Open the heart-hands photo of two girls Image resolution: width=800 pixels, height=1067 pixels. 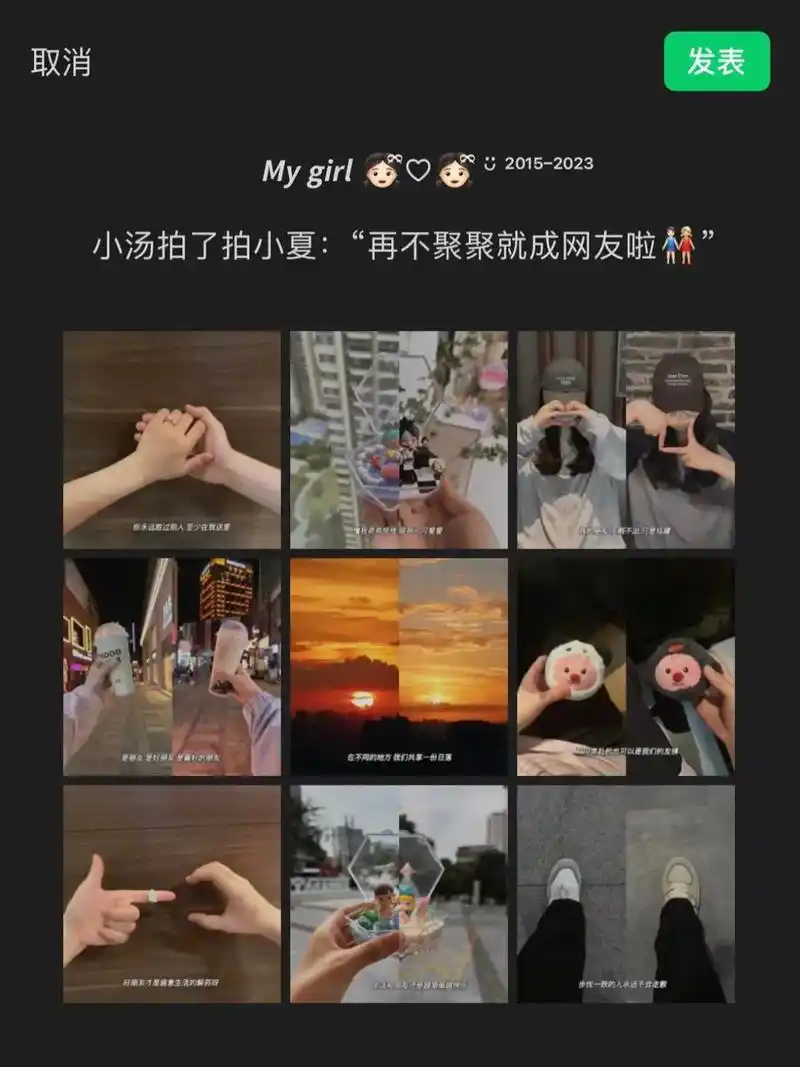(625, 435)
